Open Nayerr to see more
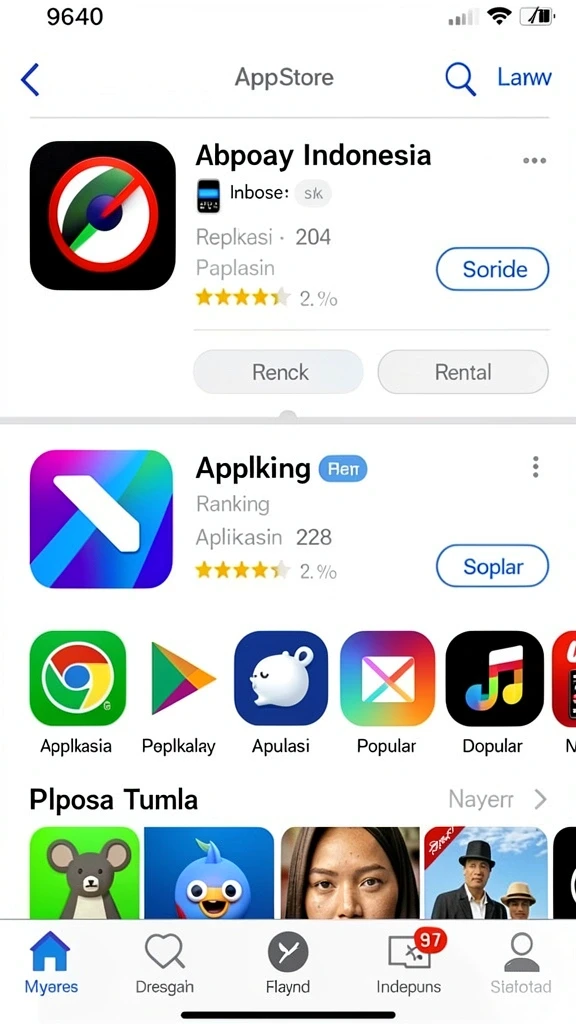 [x=498, y=799]
